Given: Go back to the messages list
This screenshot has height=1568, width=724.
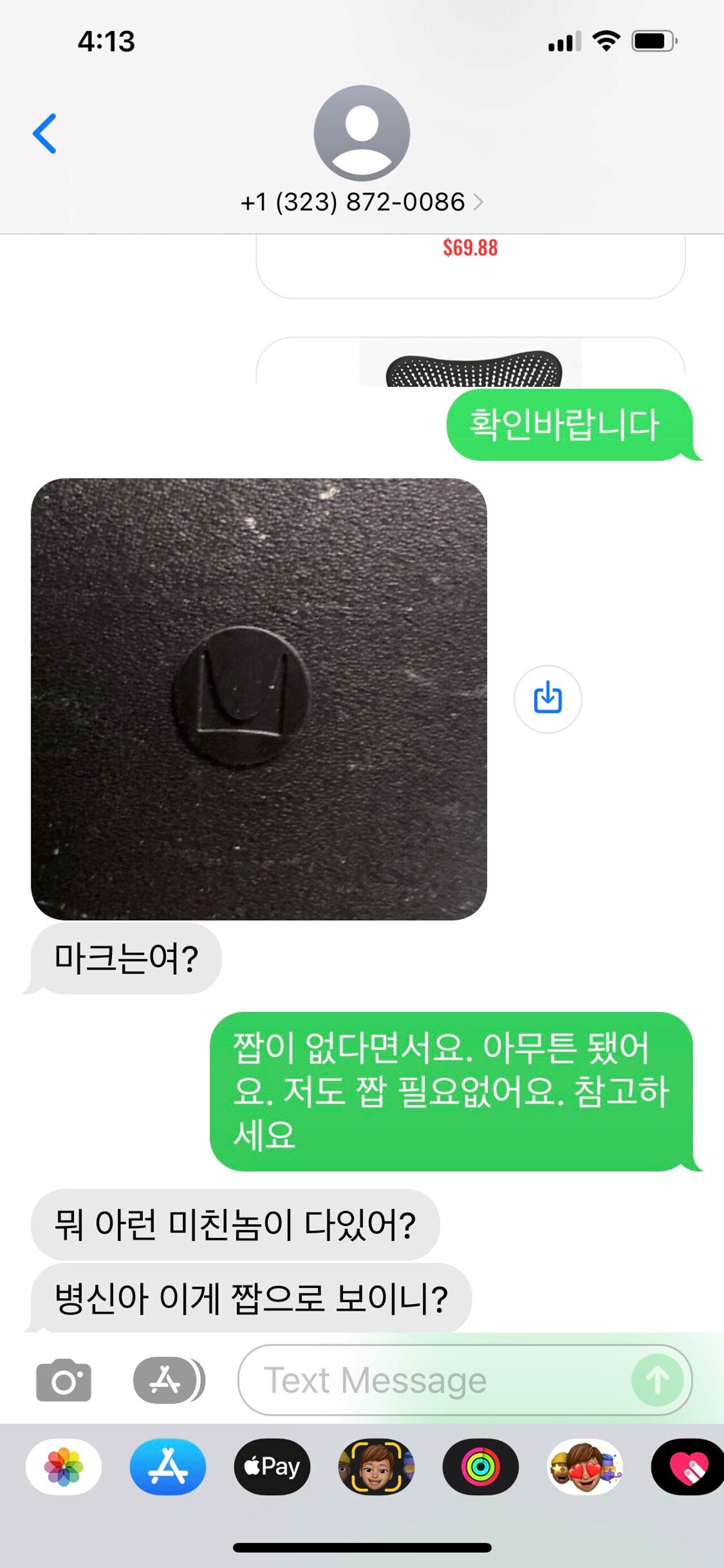Looking at the screenshot, I should pyautogui.click(x=45, y=133).
